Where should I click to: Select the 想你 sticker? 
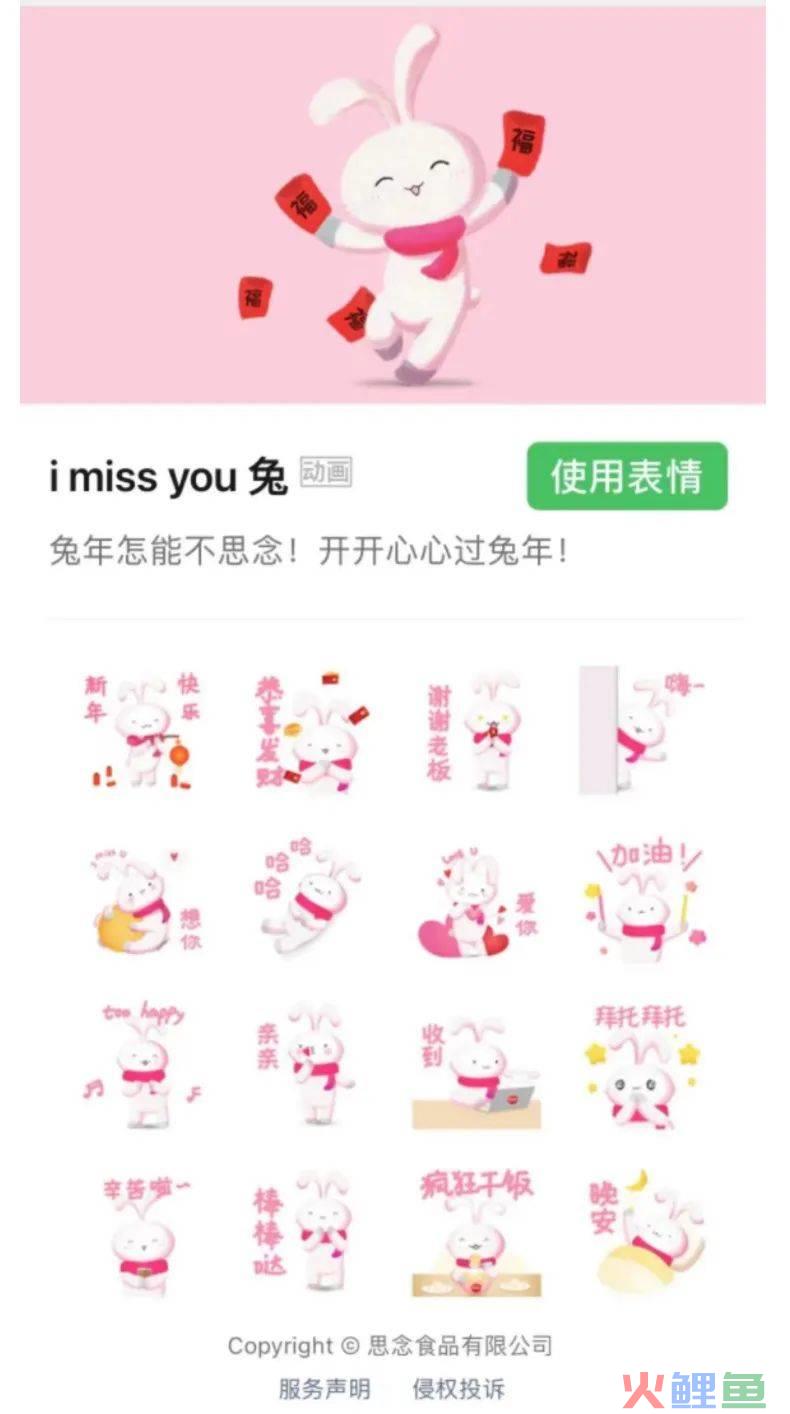tap(142, 900)
